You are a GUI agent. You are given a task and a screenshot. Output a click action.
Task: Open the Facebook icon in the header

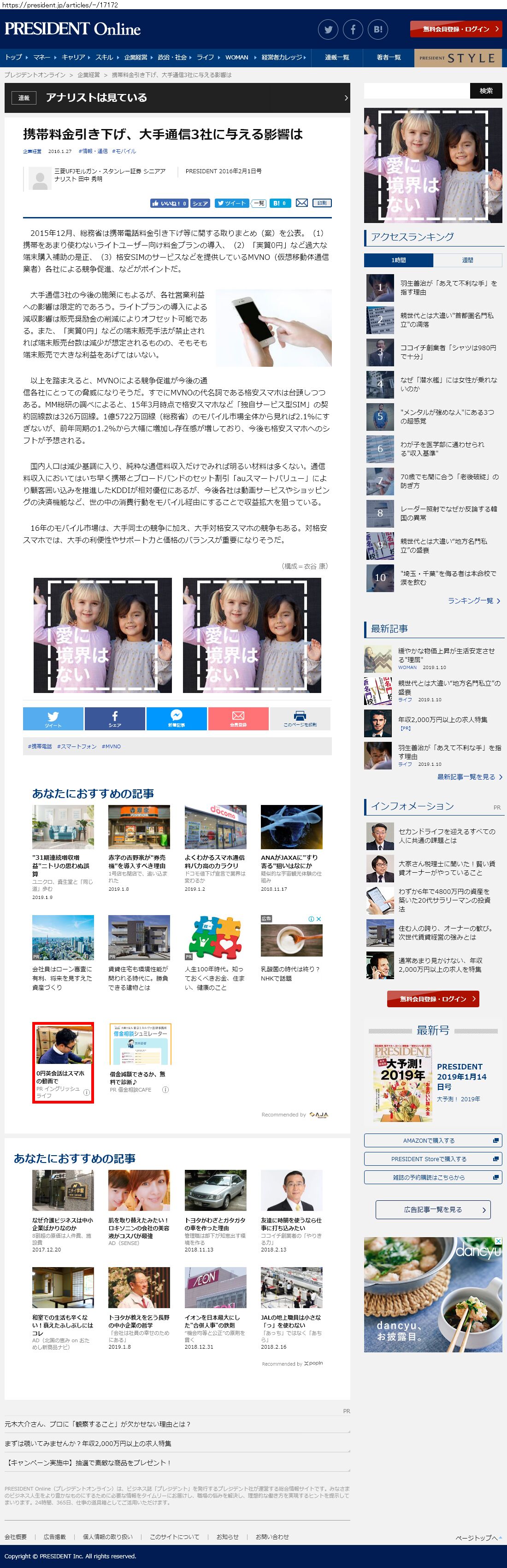[x=353, y=29]
